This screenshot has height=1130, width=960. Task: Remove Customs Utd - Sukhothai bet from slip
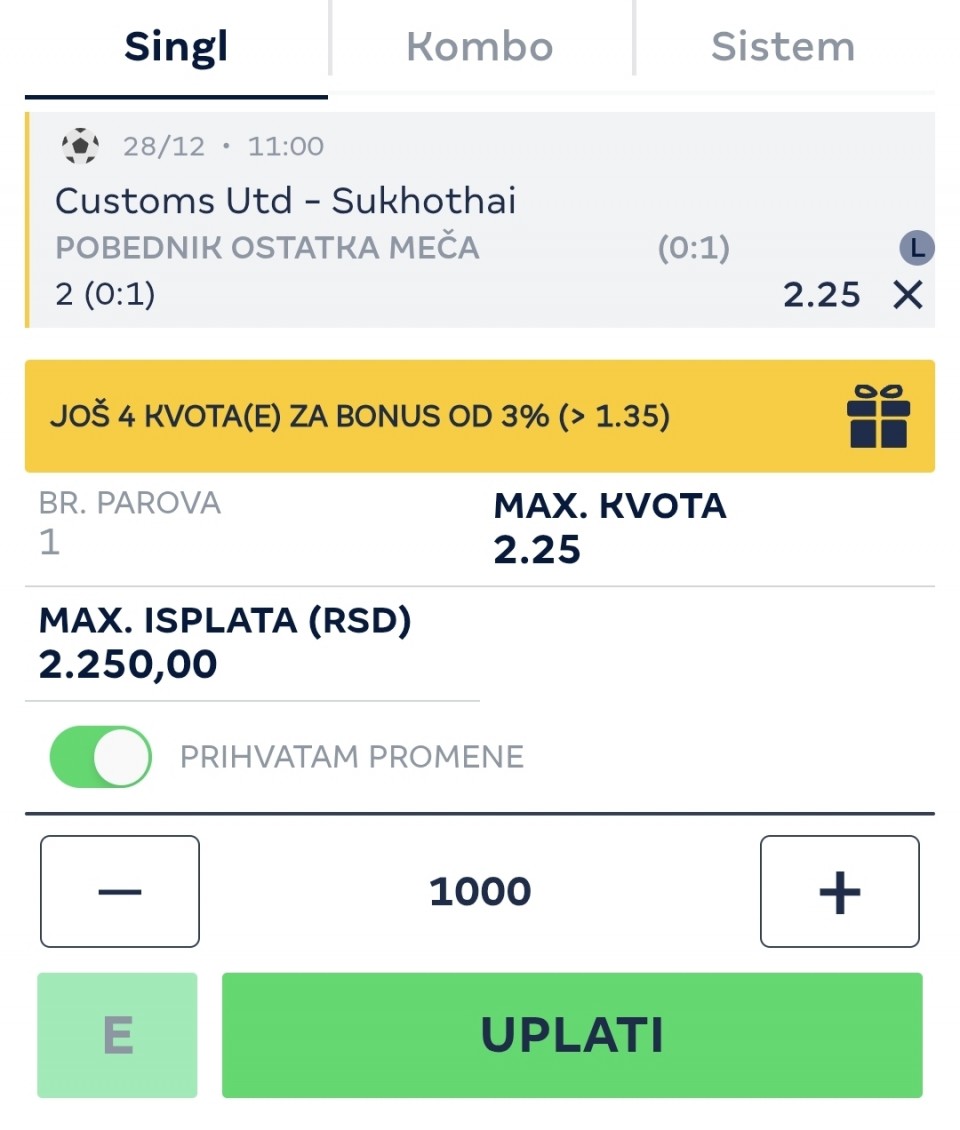click(908, 295)
